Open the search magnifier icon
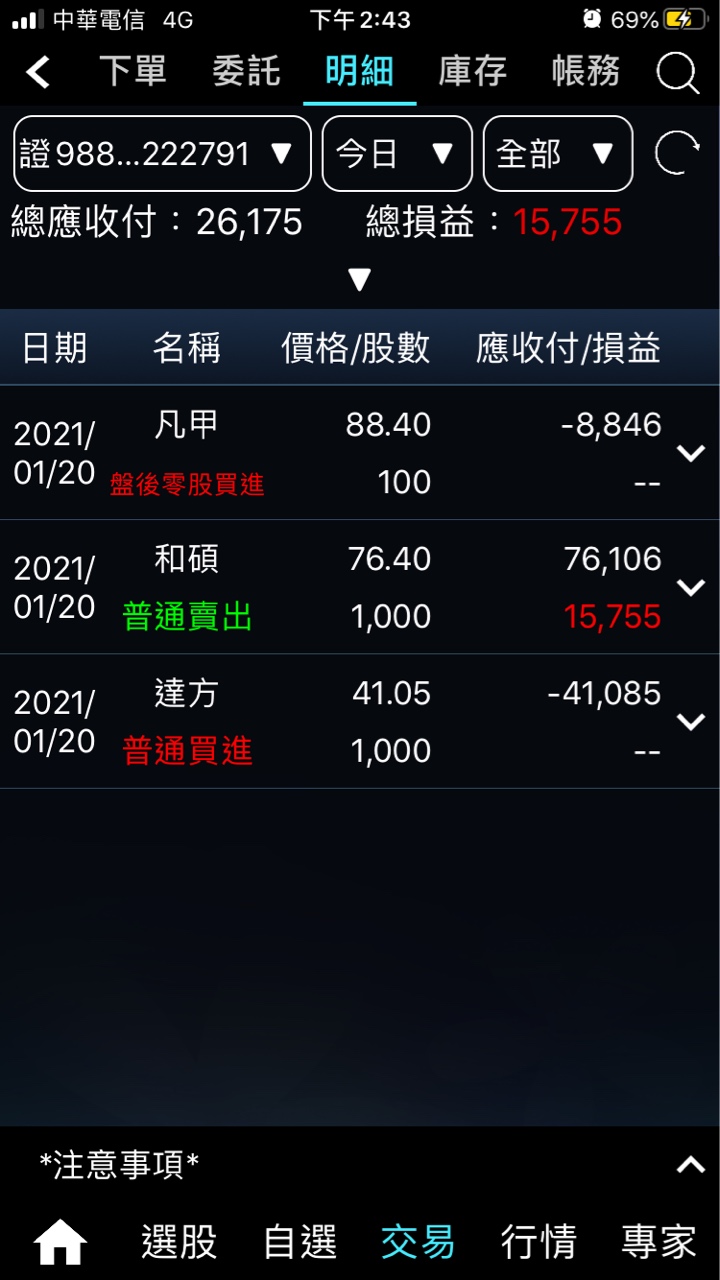The width and height of the screenshot is (720, 1280). pyautogui.click(x=677, y=73)
